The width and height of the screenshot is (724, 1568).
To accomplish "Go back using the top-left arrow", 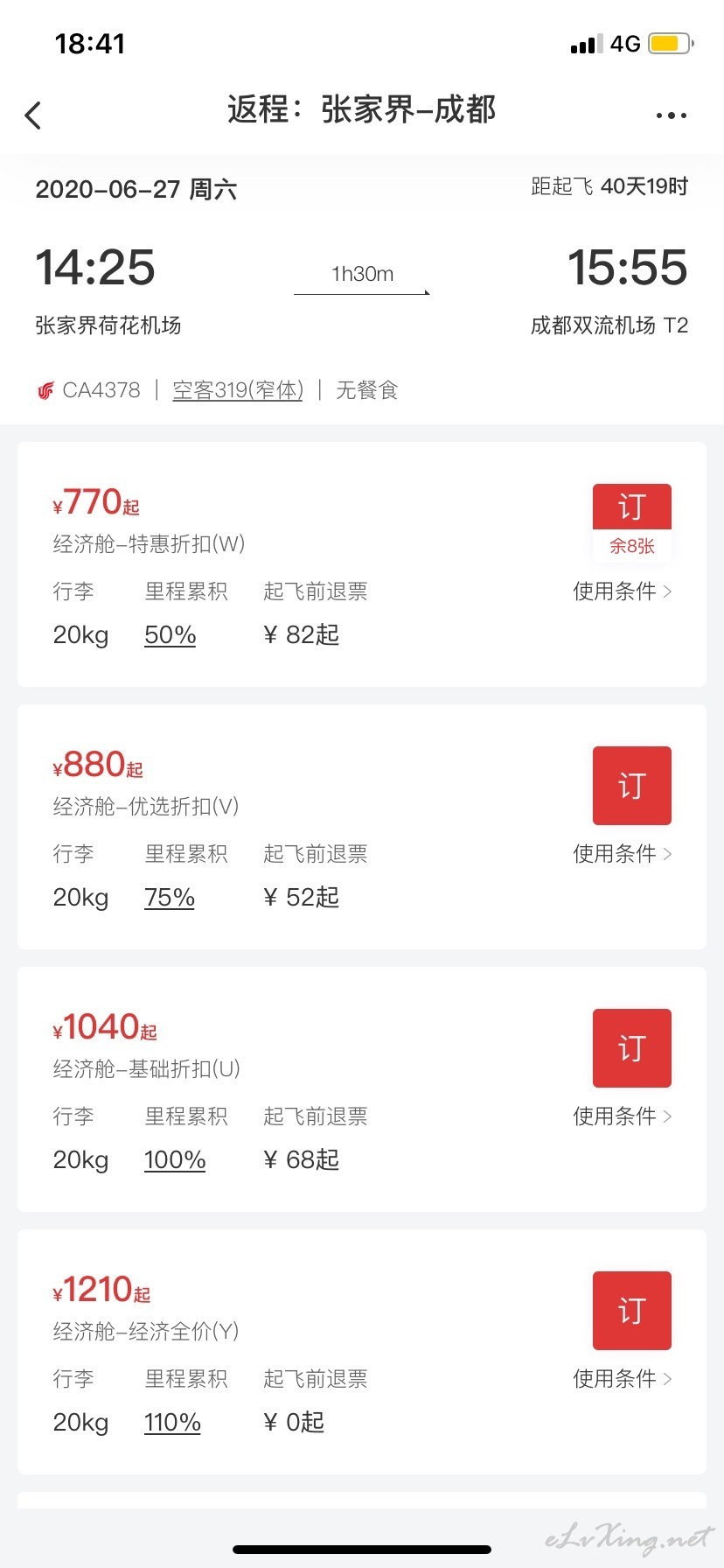I will point(33,115).
